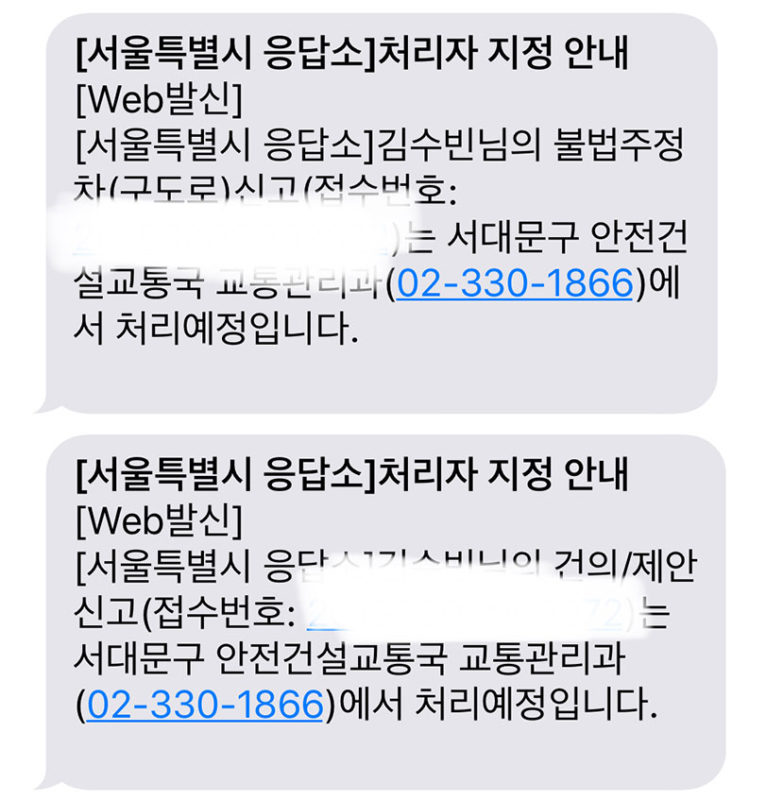Call 02-330-1866 in the 불법주정차 신고 message
Screen dimensions: 766x800
515,285
